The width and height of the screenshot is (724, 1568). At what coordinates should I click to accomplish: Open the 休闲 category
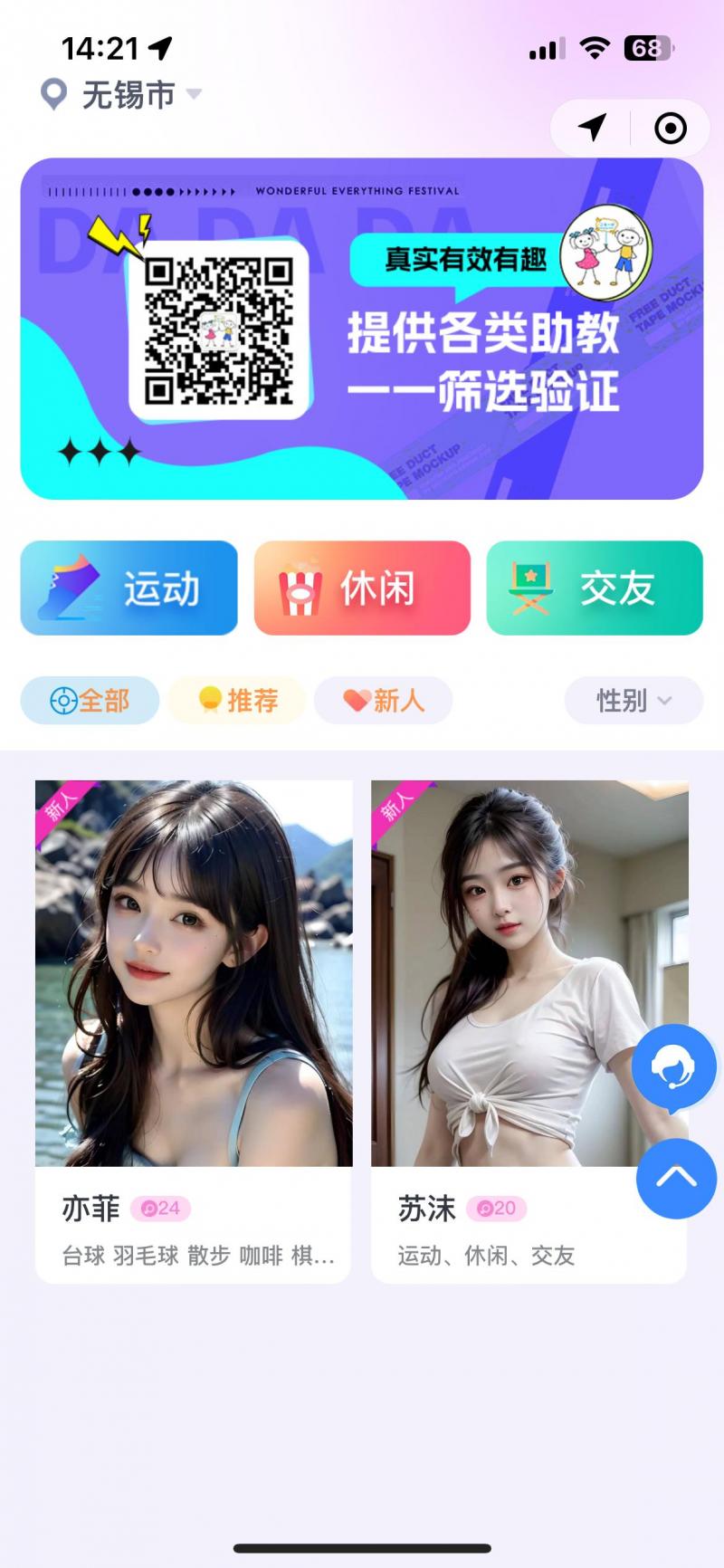(362, 588)
